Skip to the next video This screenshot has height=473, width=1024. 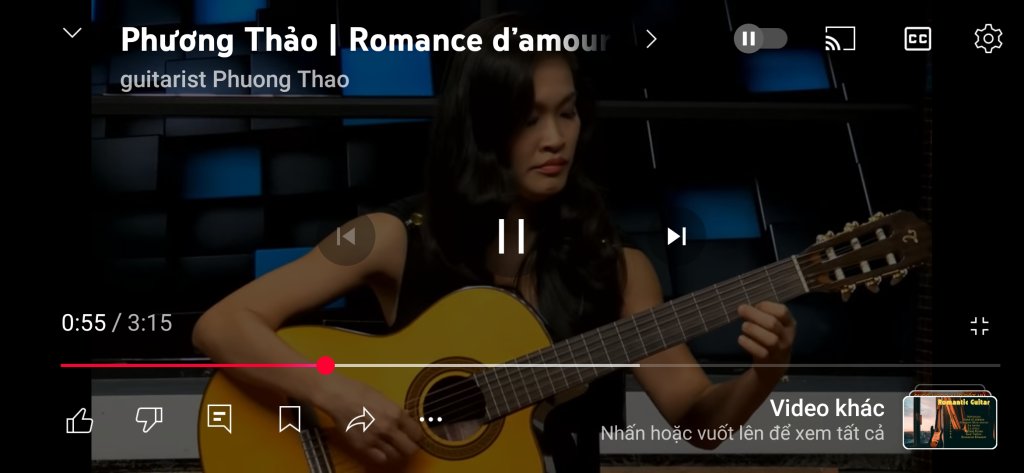coord(677,237)
